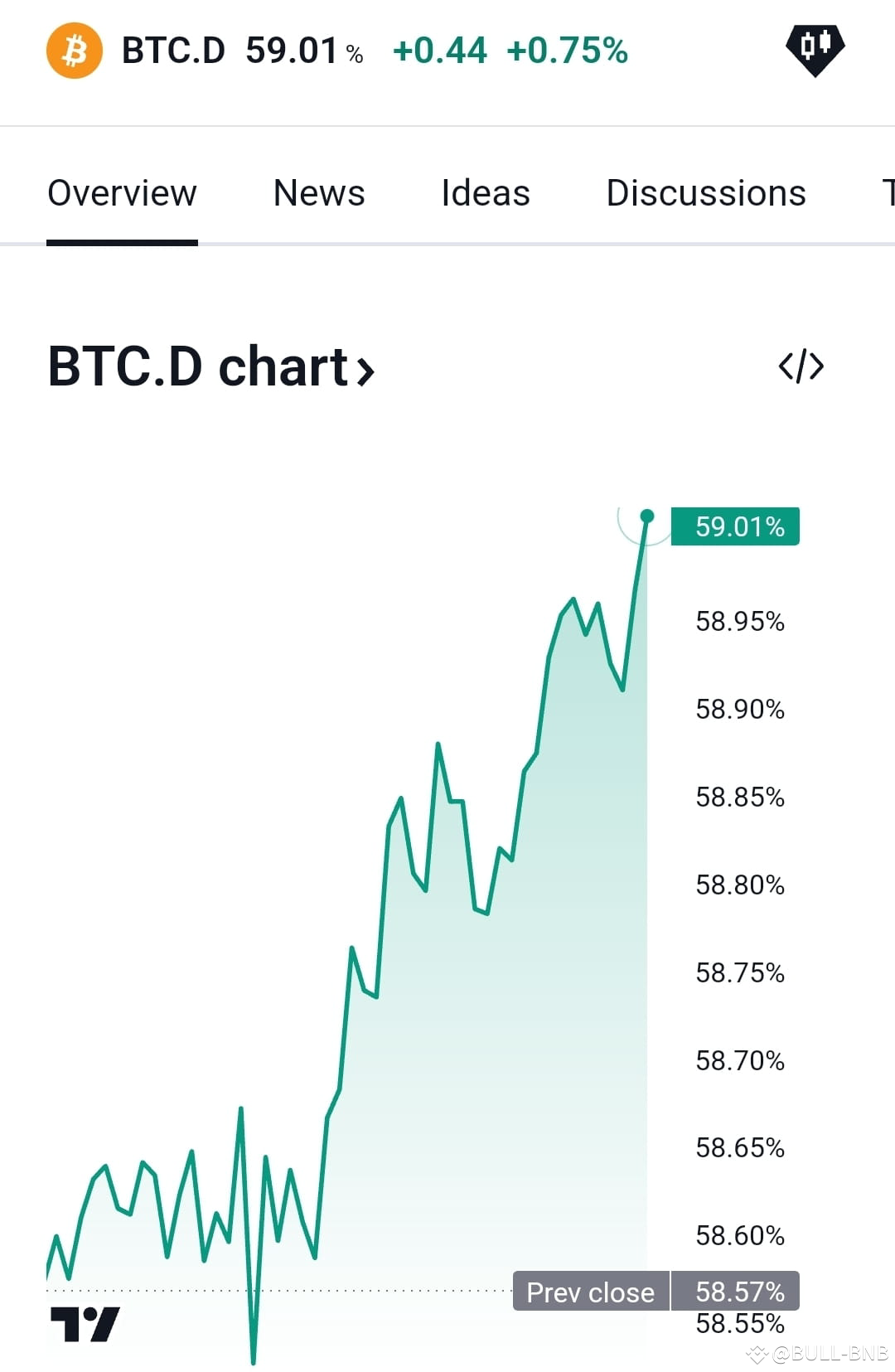Click the BTC.D ticker symbol text
The width and height of the screenshot is (895, 1372).
coord(174,51)
